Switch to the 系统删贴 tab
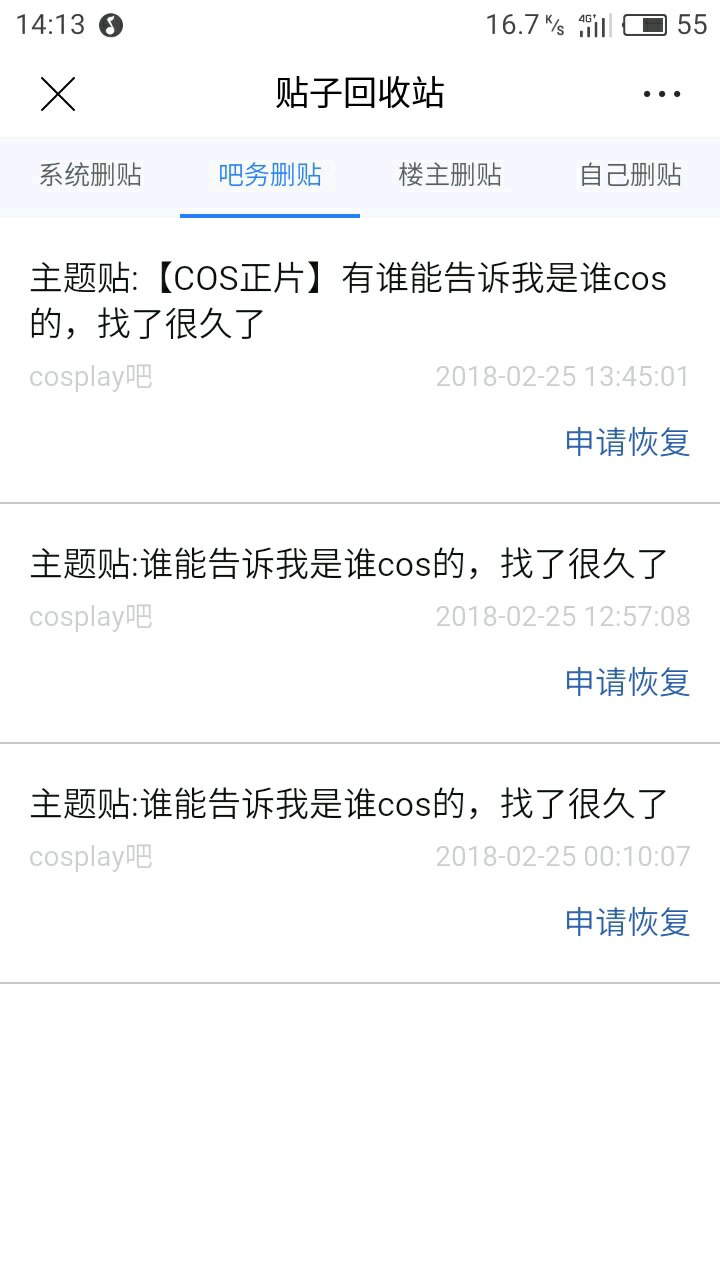Screen dimensions: 720x1280 pos(90,176)
